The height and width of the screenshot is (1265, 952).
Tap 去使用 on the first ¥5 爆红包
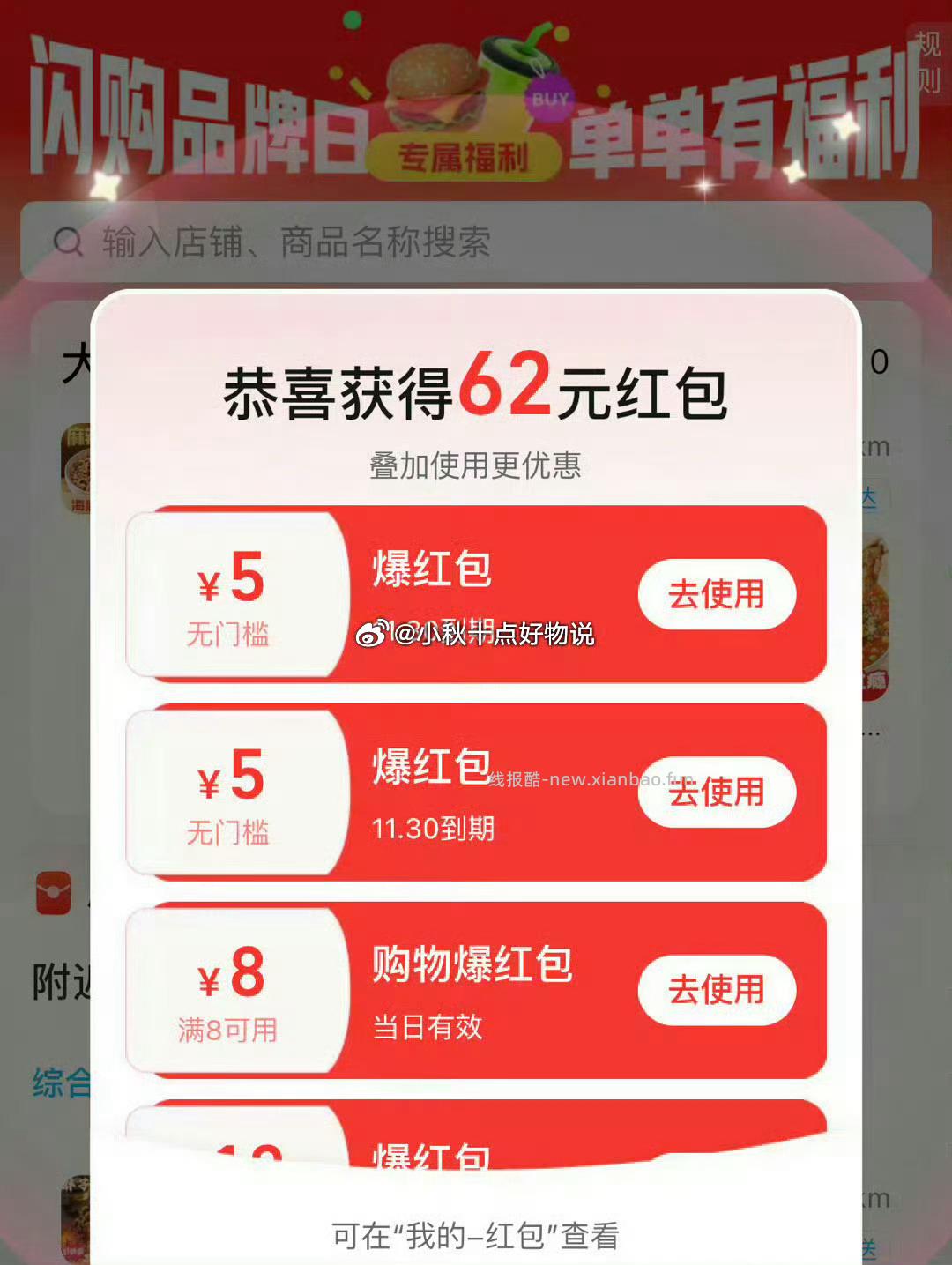[717, 595]
